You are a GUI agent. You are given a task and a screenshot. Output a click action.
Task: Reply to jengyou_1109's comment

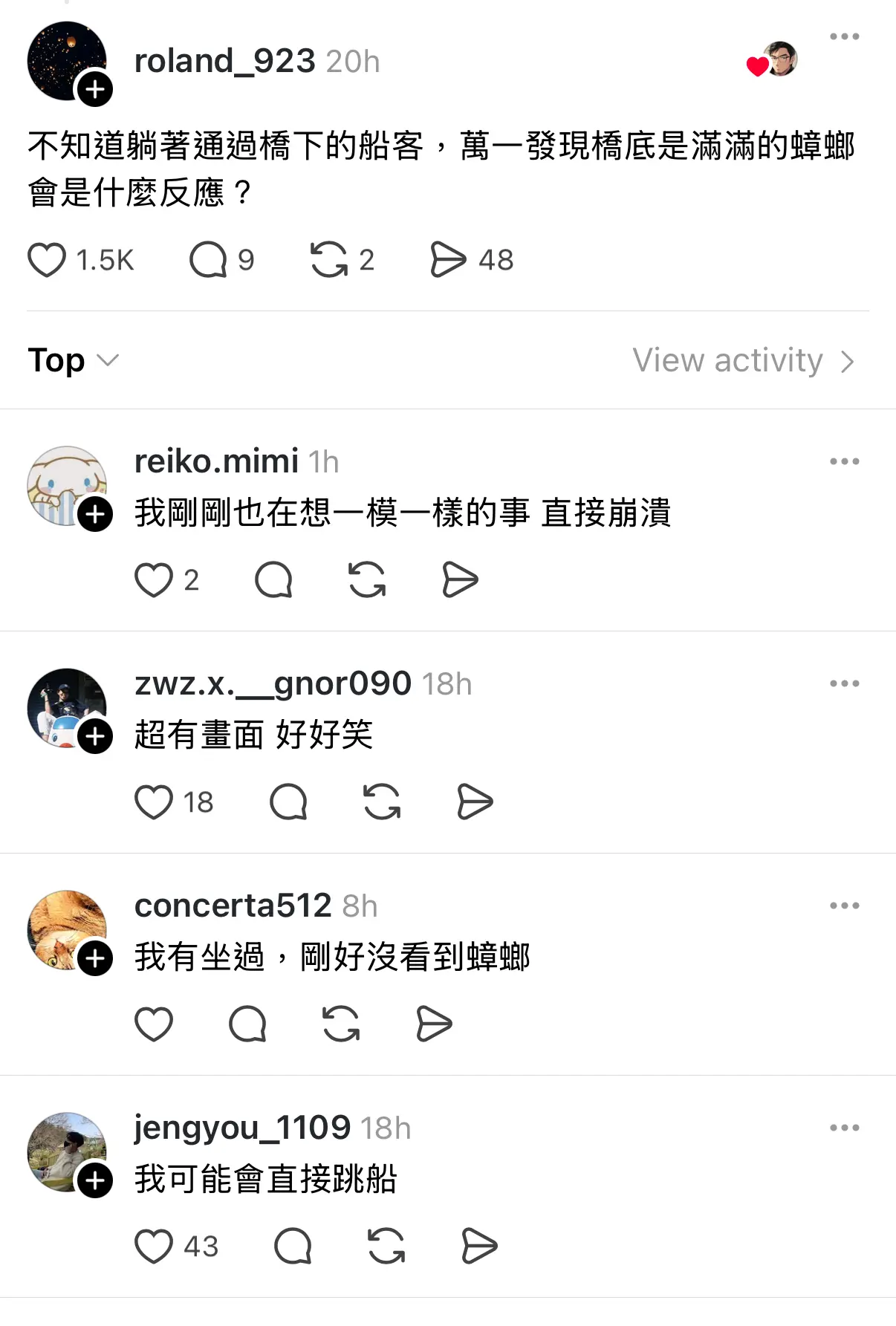(293, 1247)
